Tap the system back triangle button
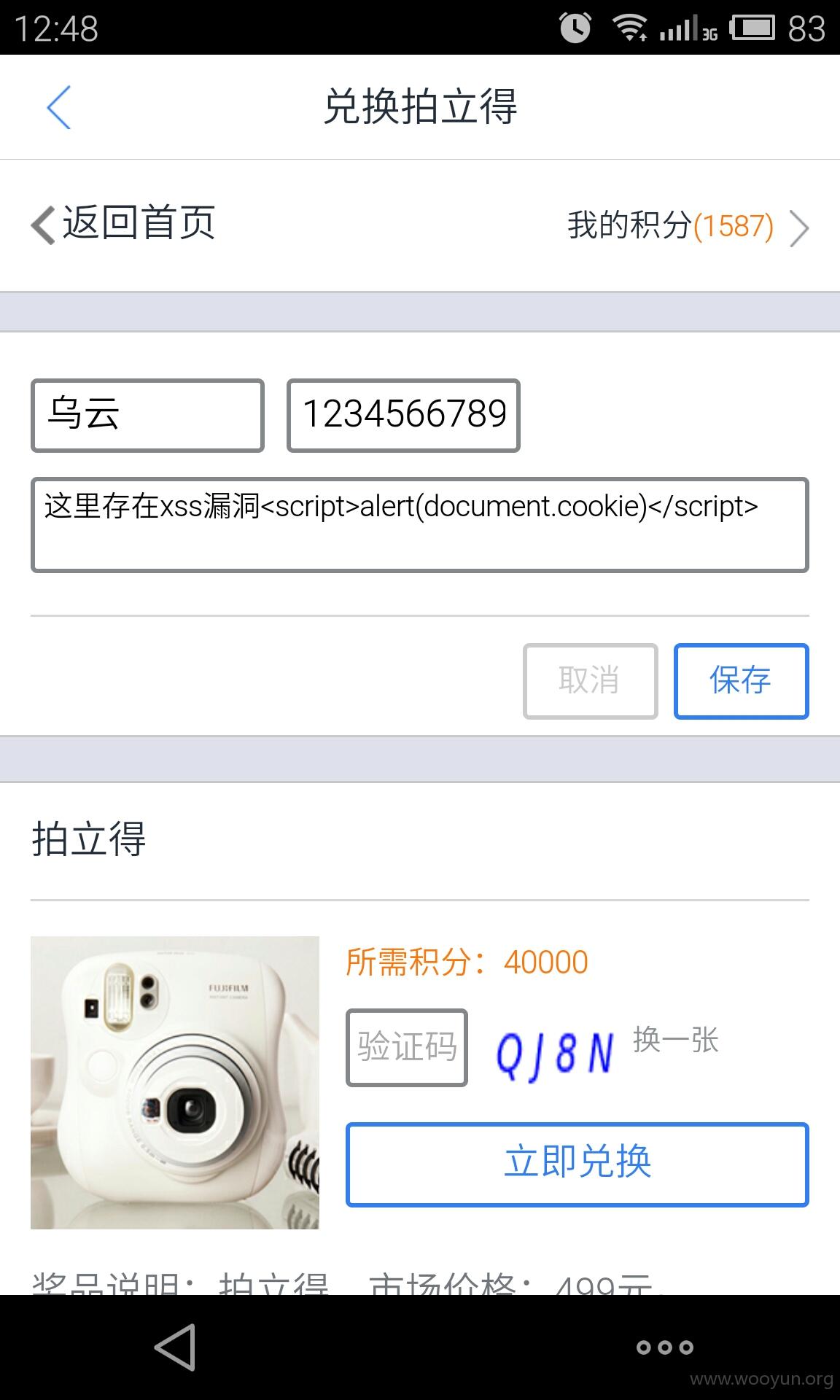Viewport: 840px width, 1400px height. pyautogui.click(x=175, y=1347)
